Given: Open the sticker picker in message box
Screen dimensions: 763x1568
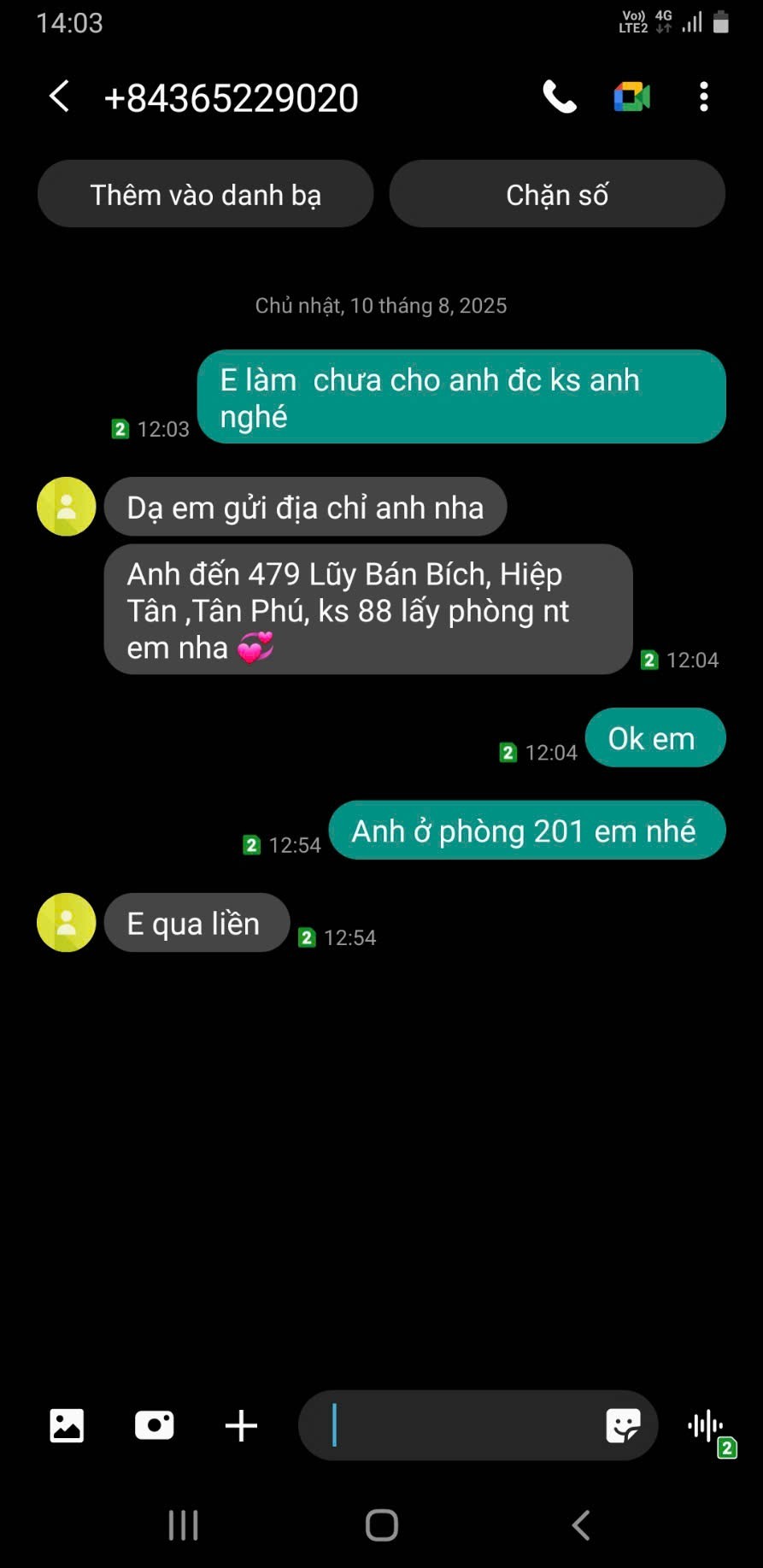Looking at the screenshot, I should click(623, 1425).
